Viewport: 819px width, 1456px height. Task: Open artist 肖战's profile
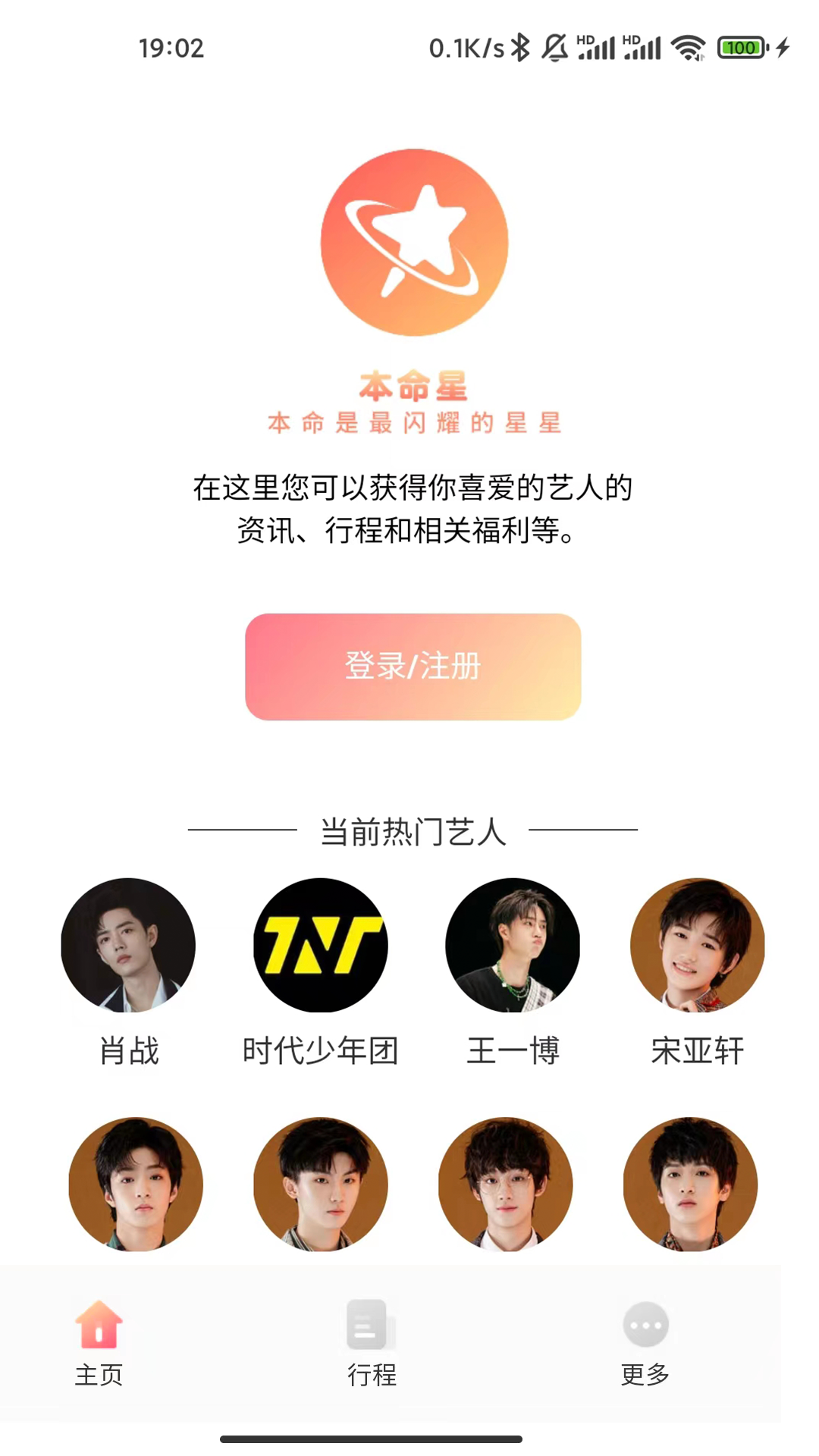tap(128, 945)
